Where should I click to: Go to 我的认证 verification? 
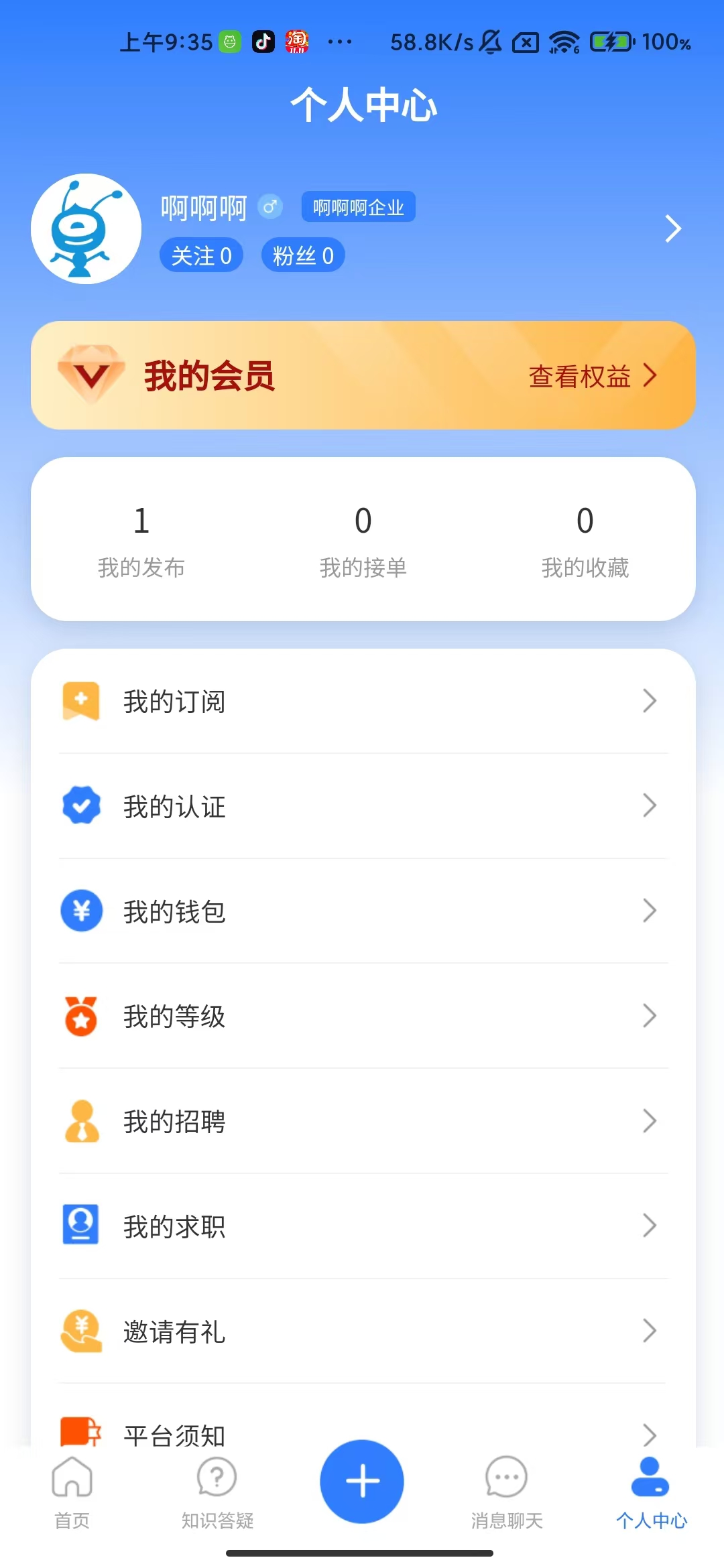click(x=363, y=806)
